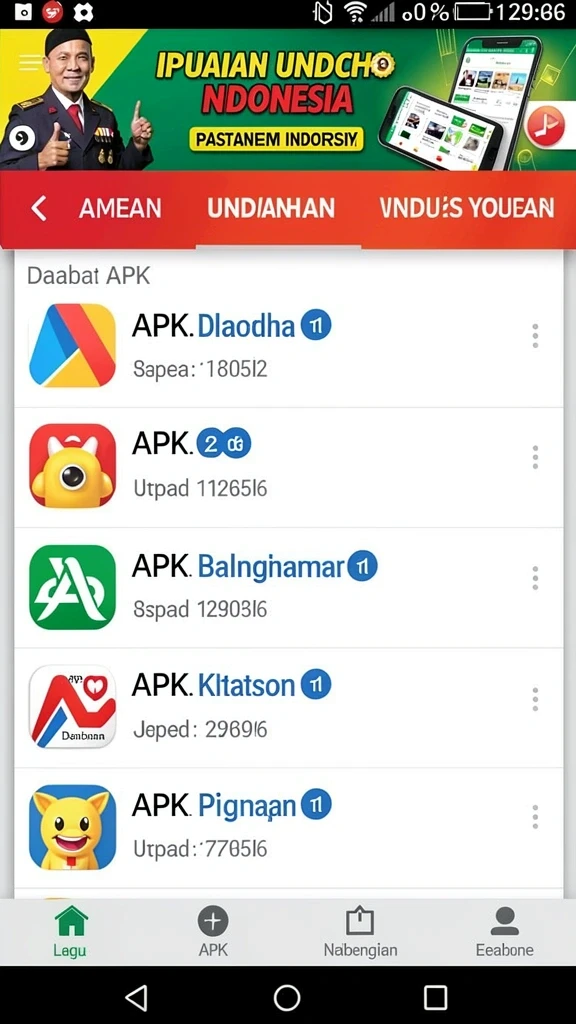
Task: Open the APK Balnghamar entry
Action: (289, 588)
